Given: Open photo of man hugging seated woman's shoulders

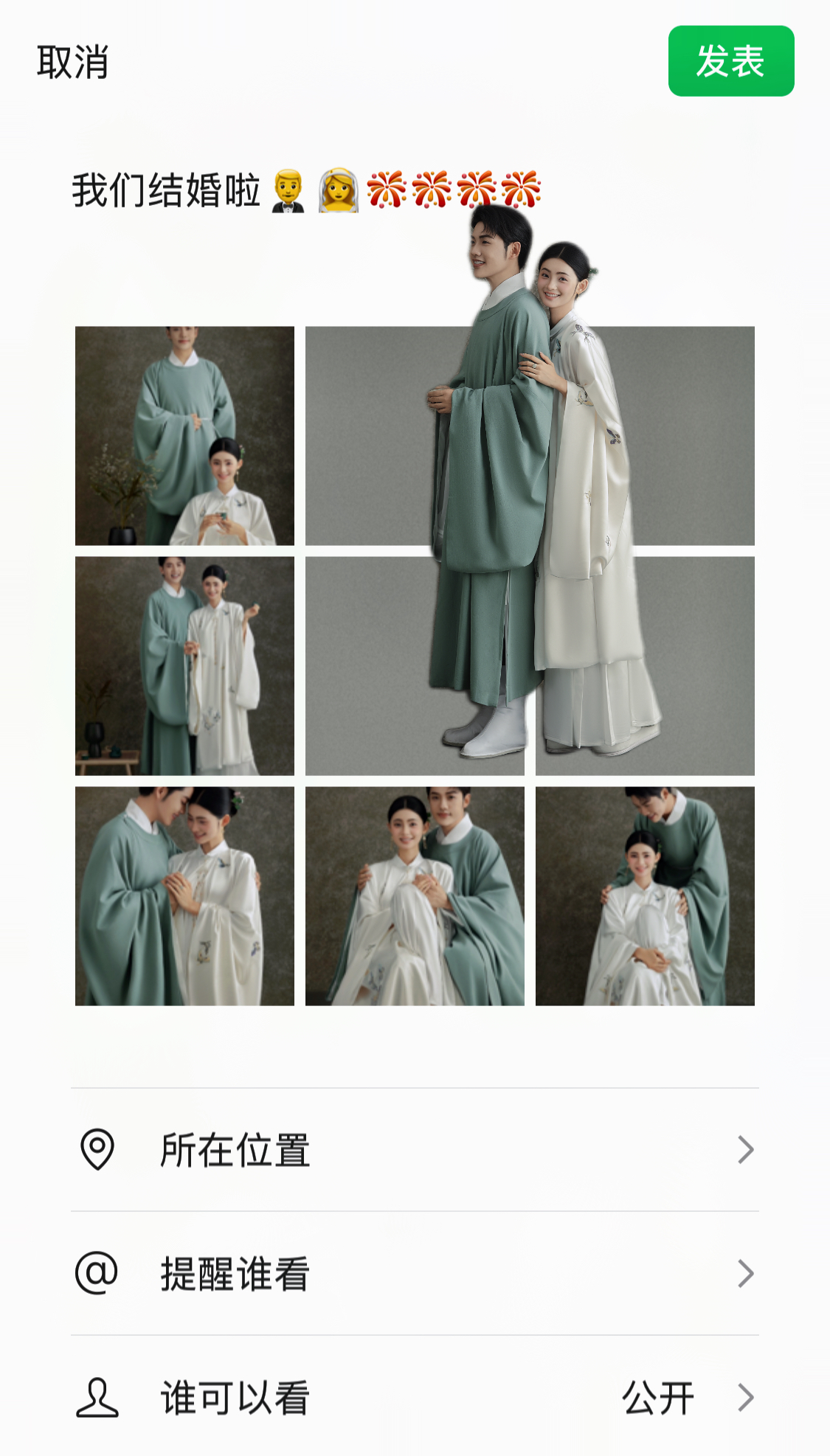Looking at the screenshot, I should coord(415,896).
